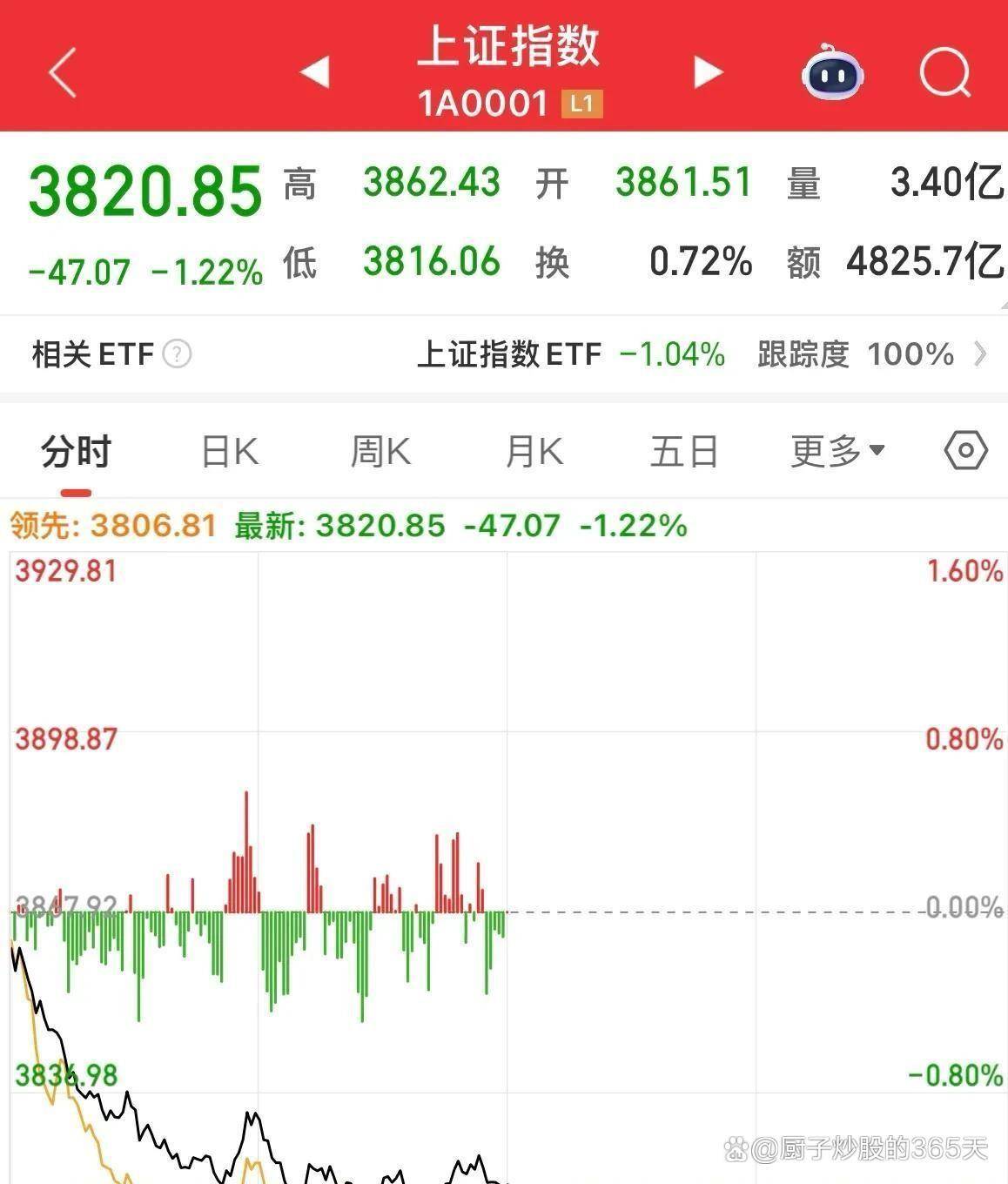This screenshot has height=1184, width=1008.
Task: Open chart settings hexagon icon
Action: click(965, 451)
